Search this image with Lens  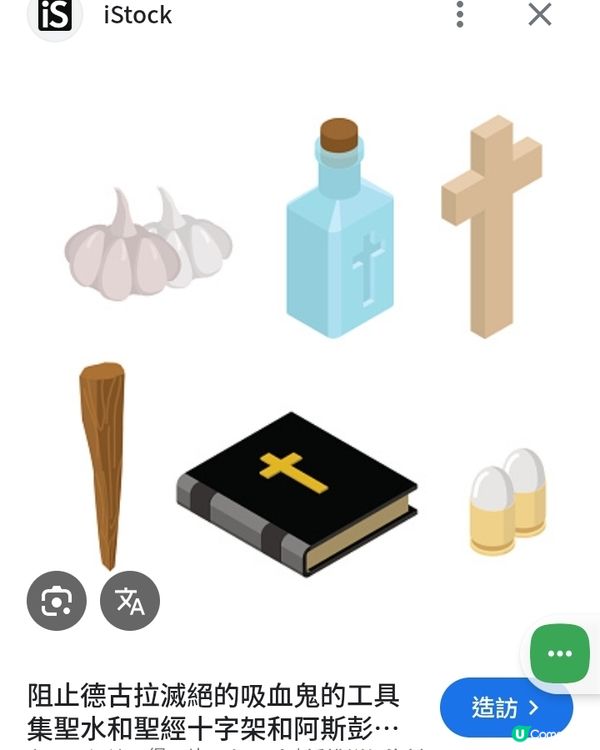[x=56, y=601]
